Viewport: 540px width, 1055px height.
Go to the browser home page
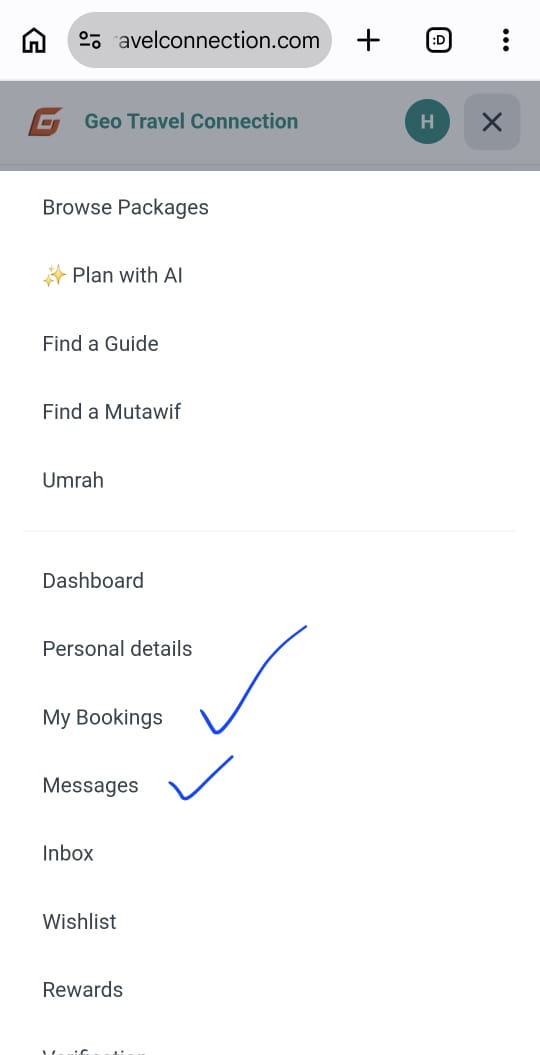34,40
